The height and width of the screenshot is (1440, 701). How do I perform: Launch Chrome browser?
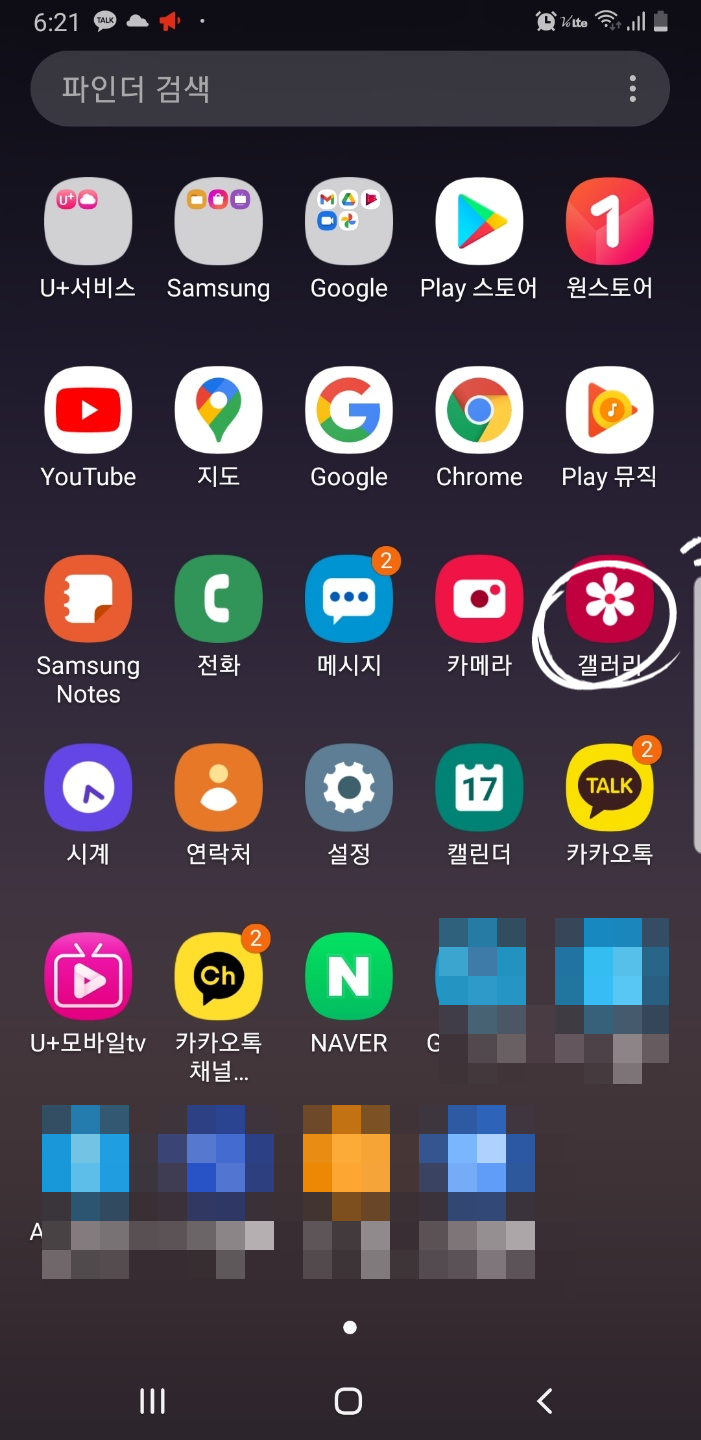coord(479,410)
